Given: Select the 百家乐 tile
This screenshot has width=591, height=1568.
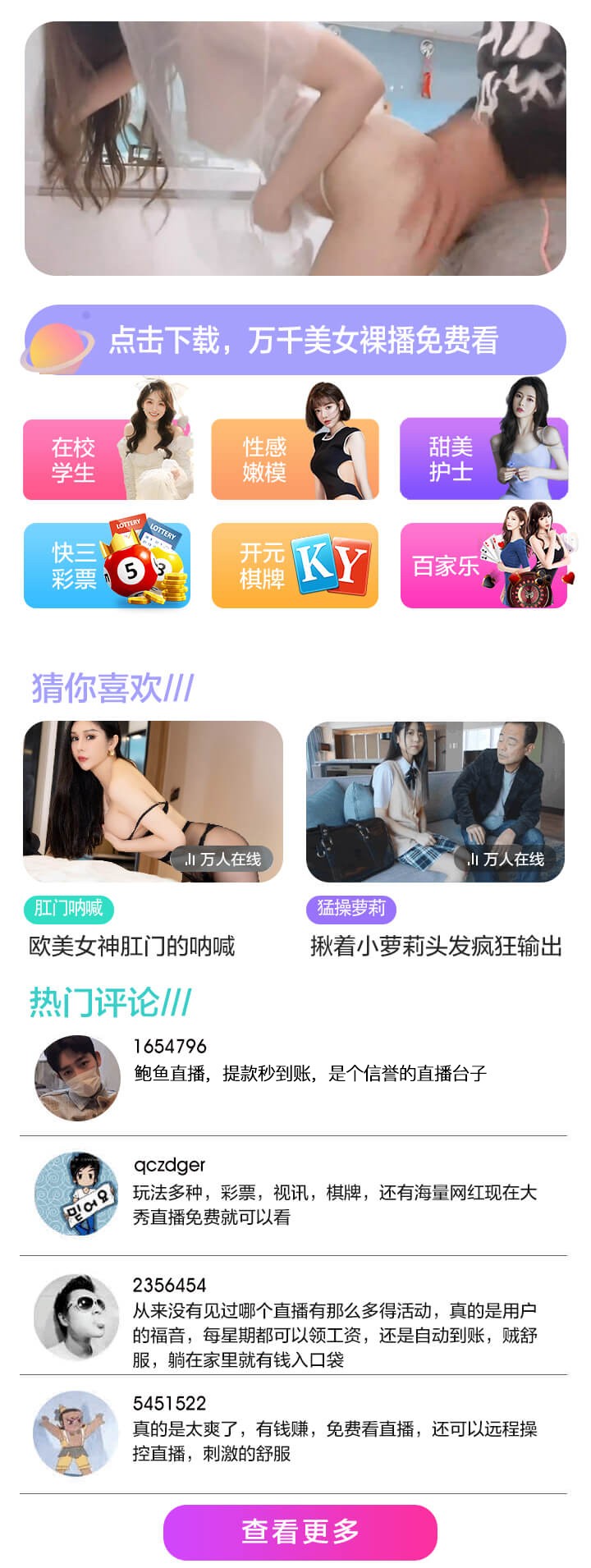Looking at the screenshot, I should [483, 566].
